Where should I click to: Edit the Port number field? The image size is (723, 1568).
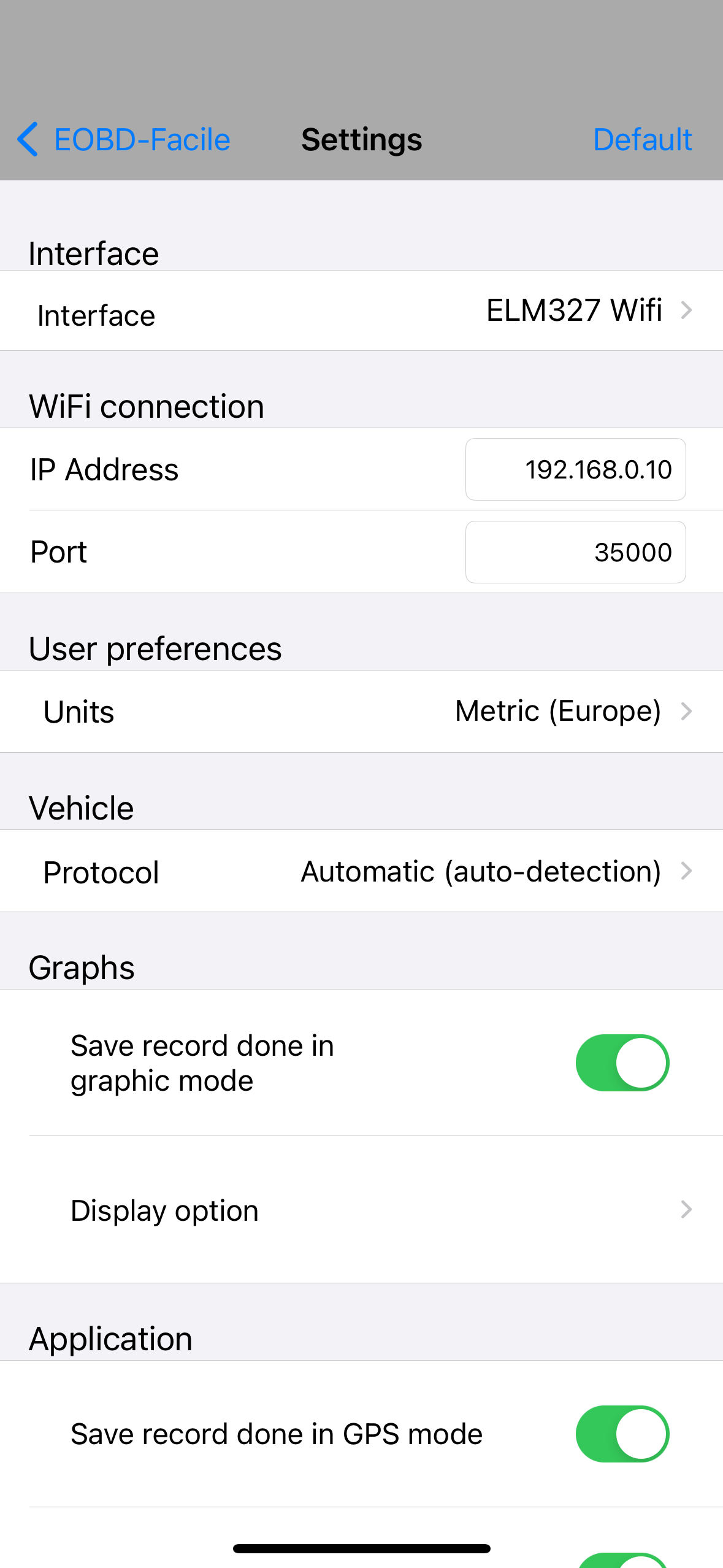coord(575,552)
